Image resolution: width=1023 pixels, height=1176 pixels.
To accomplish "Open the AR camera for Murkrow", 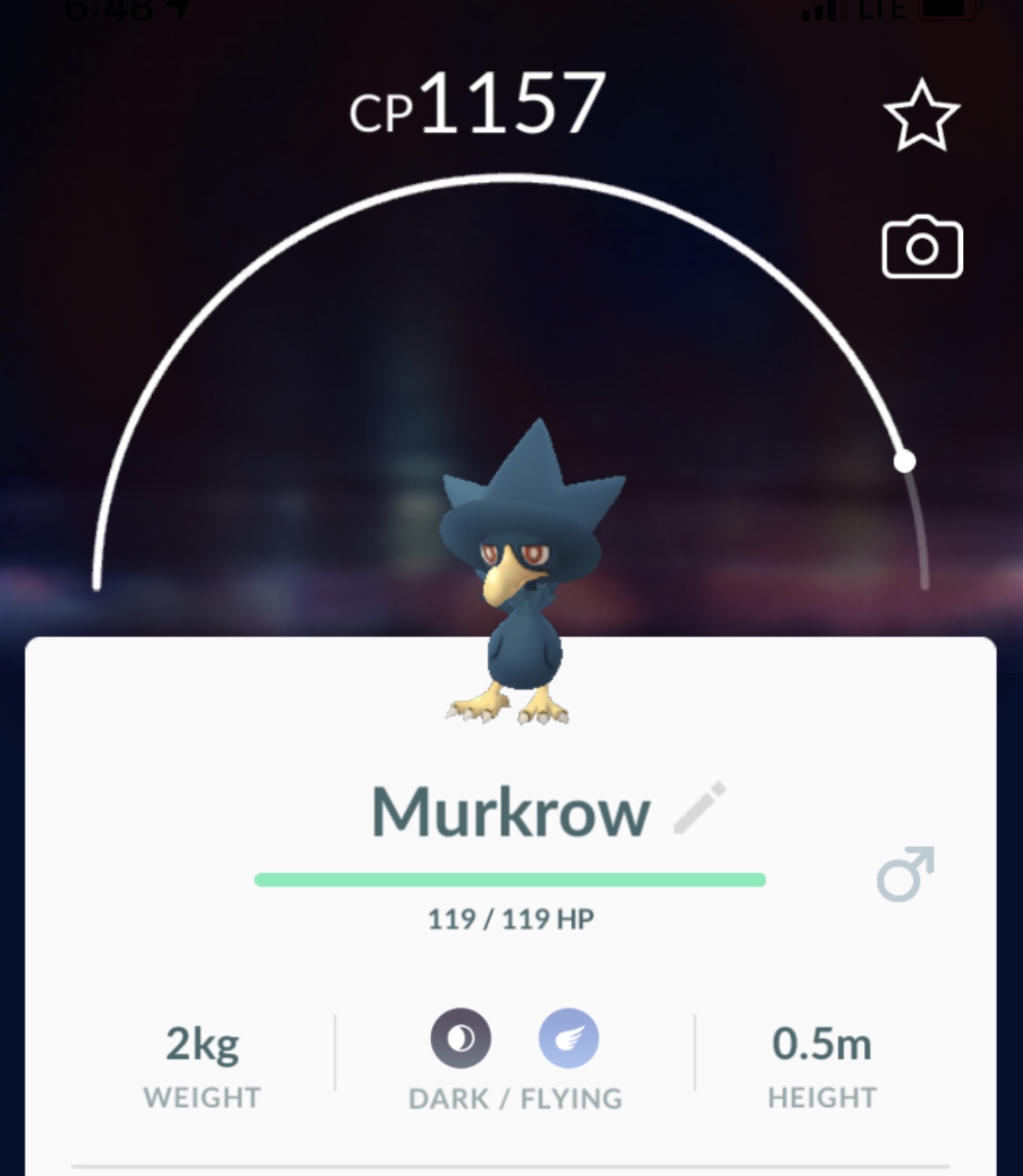I will (x=921, y=247).
